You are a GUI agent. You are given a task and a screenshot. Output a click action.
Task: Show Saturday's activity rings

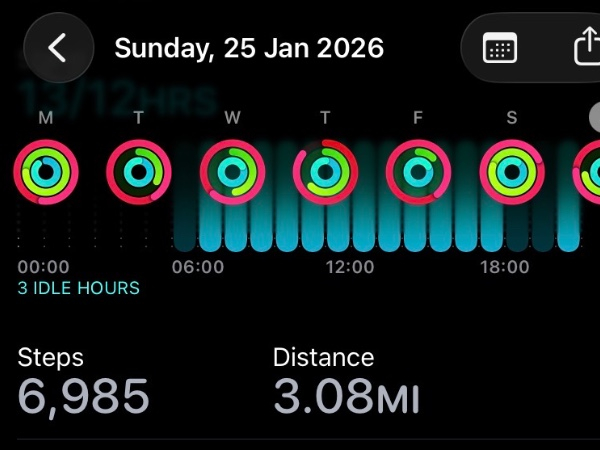click(x=512, y=172)
